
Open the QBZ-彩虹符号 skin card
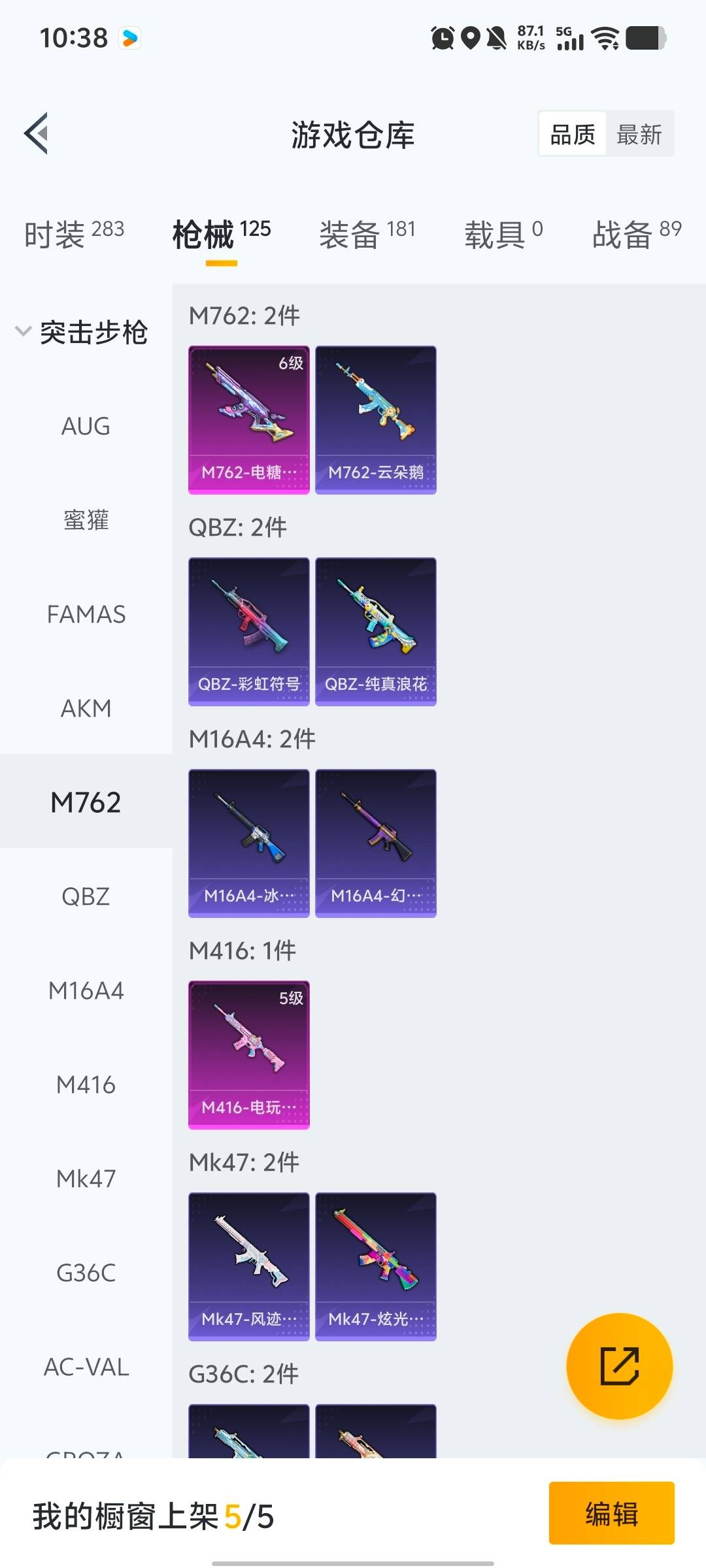click(248, 631)
